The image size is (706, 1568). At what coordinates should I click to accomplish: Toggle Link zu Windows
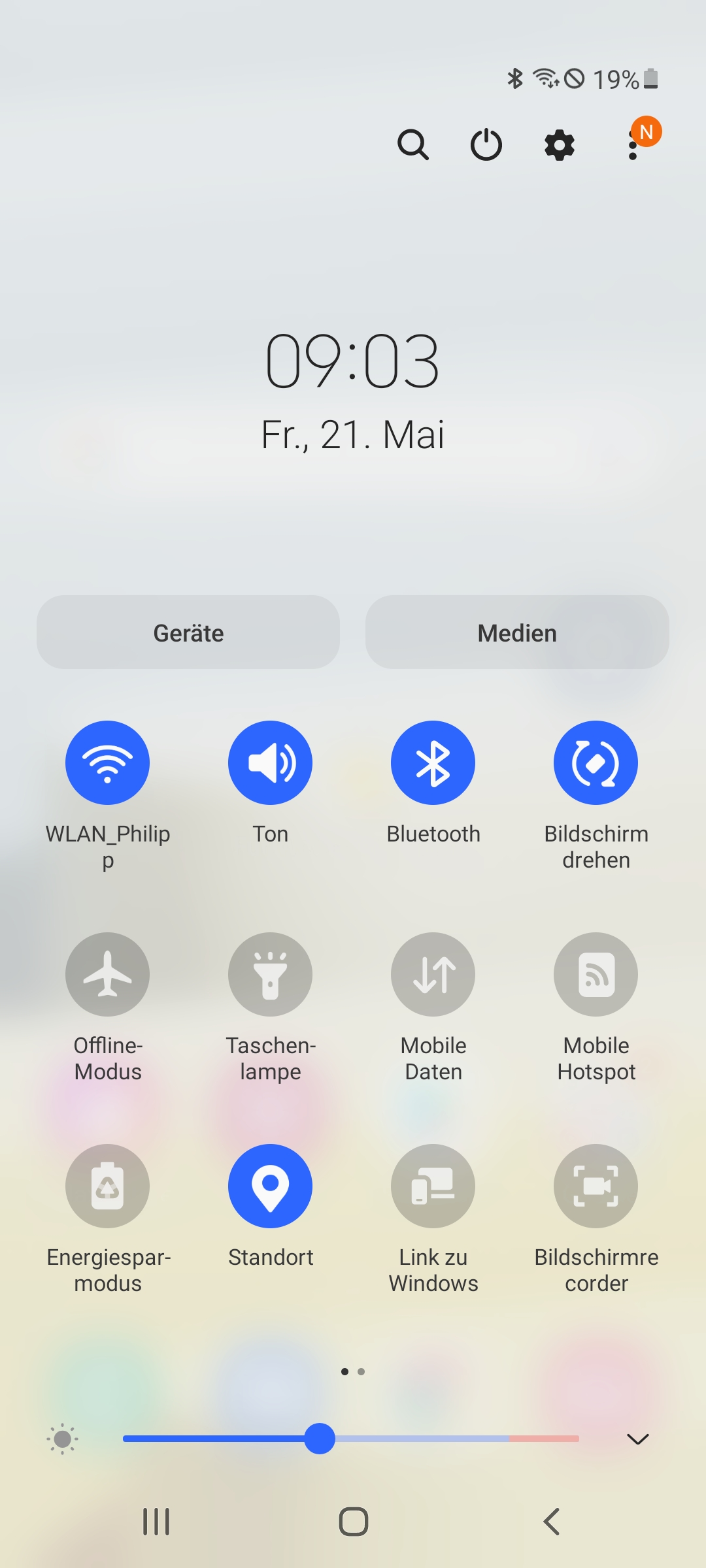point(433,1186)
